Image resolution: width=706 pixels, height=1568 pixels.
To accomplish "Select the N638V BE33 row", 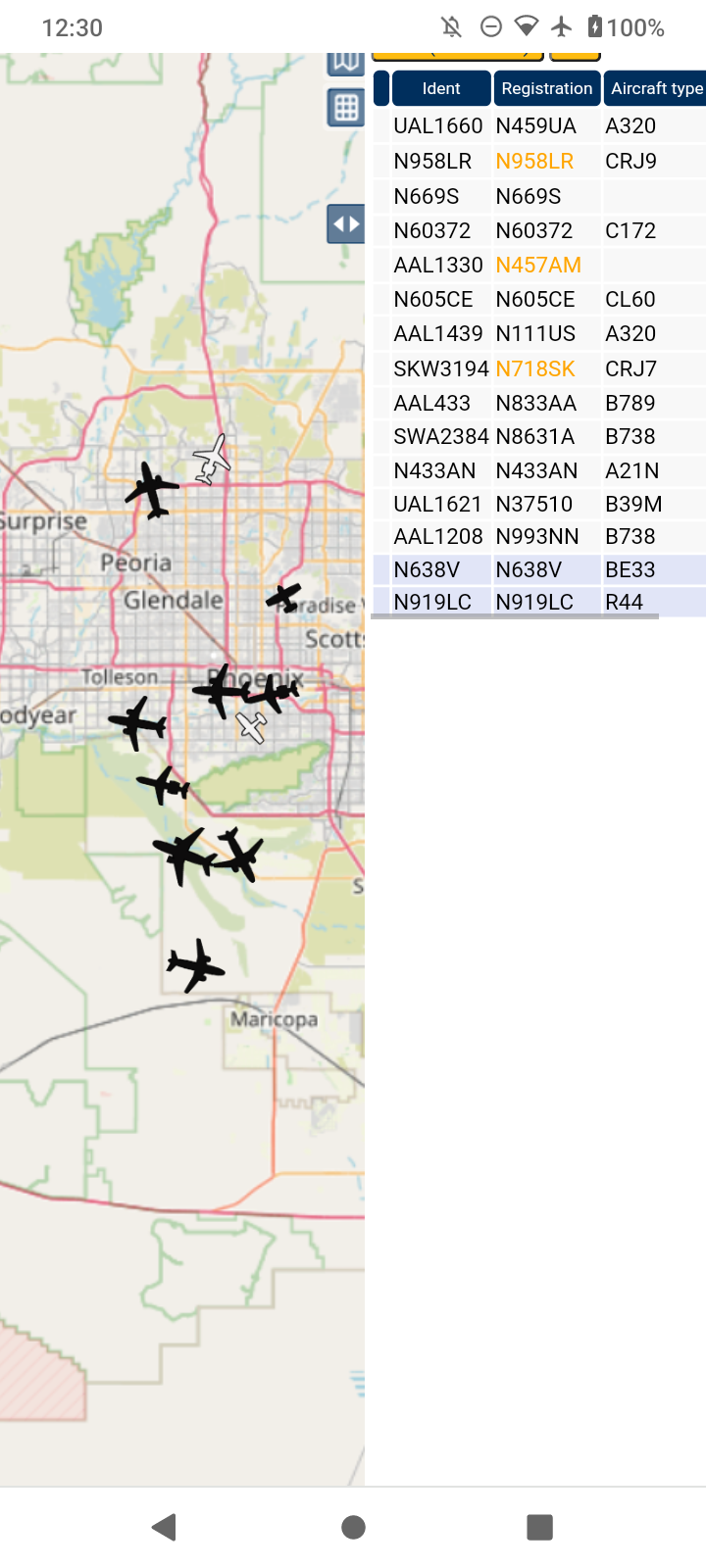I will [x=539, y=569].
